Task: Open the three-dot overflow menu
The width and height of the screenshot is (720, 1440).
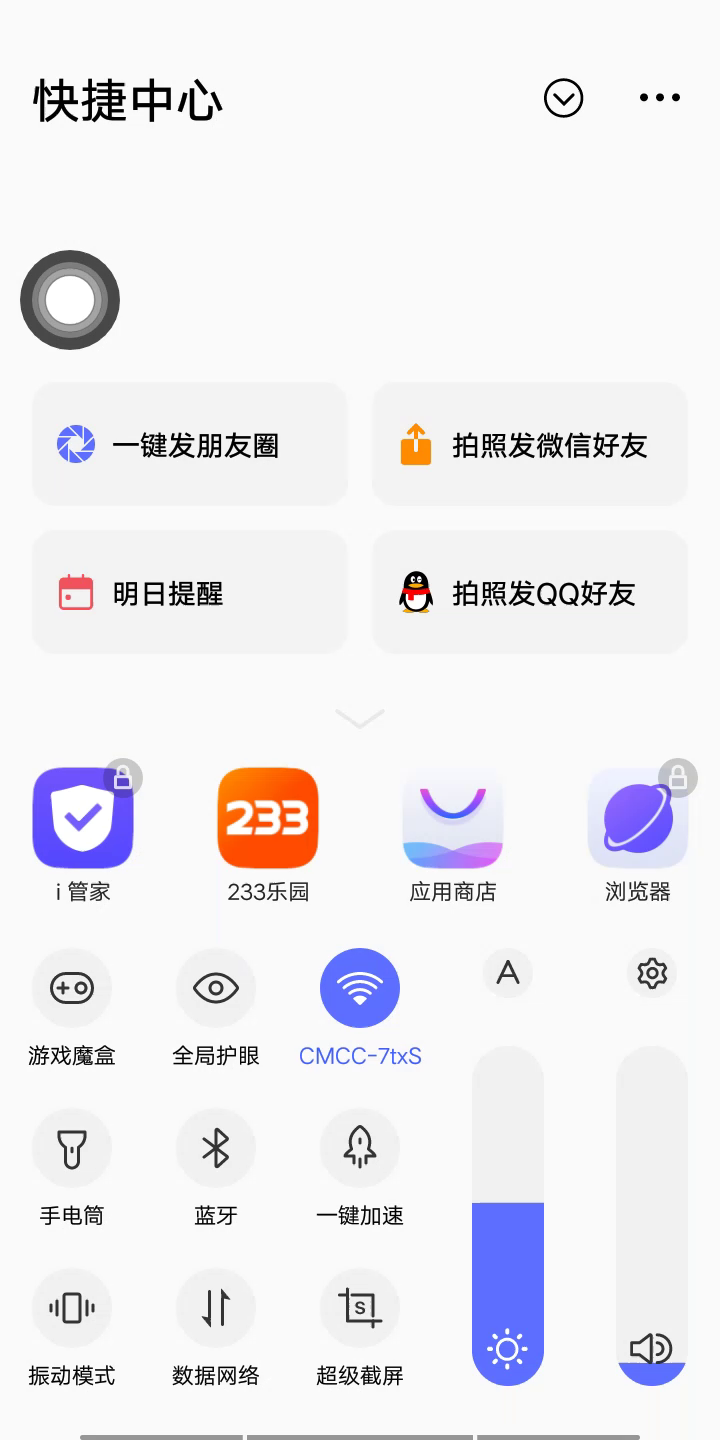Action: point(660,98)
